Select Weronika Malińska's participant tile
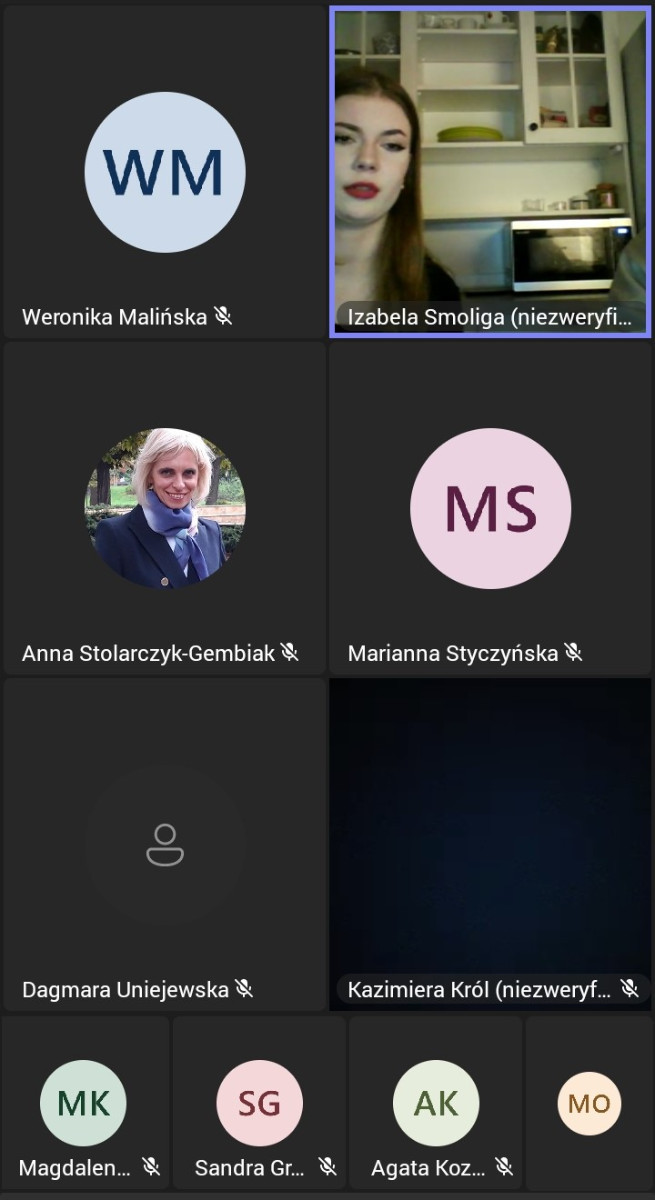Viewport: 655px width, 1200px height. point(164,171)
